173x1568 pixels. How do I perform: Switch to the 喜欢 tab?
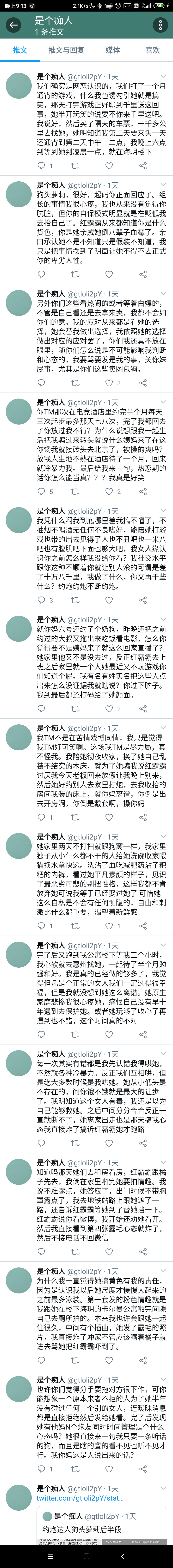(x=152, y=50)
